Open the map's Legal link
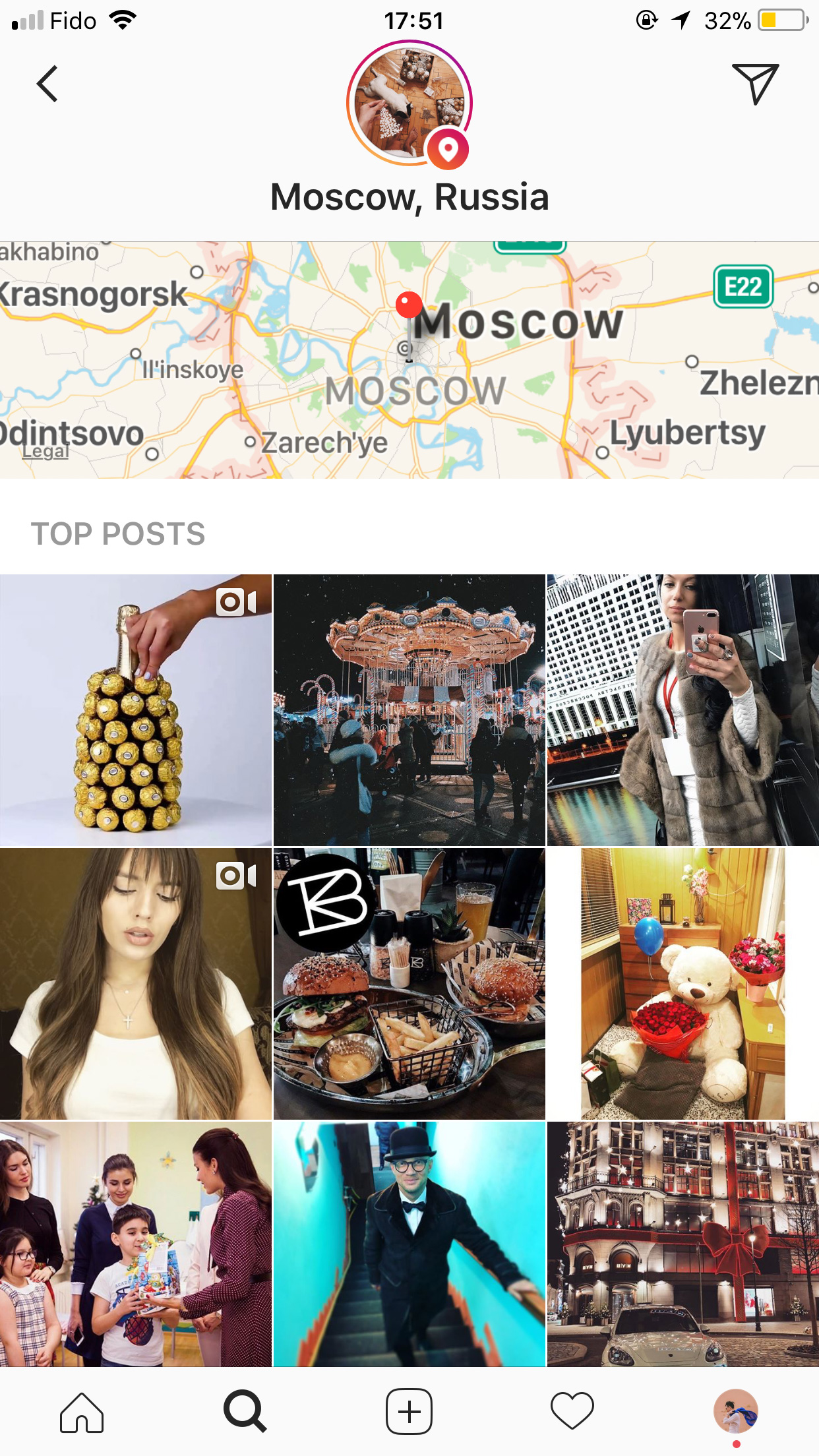This screenshot has width=819, height=1456. (45, 452)
